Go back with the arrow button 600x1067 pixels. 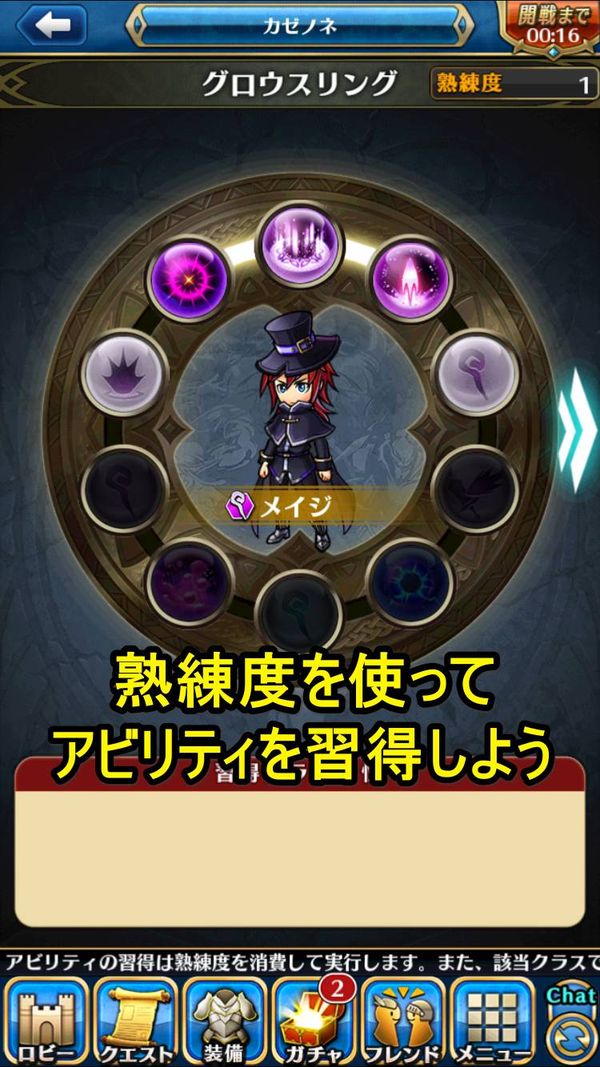(x=52, y=25)
